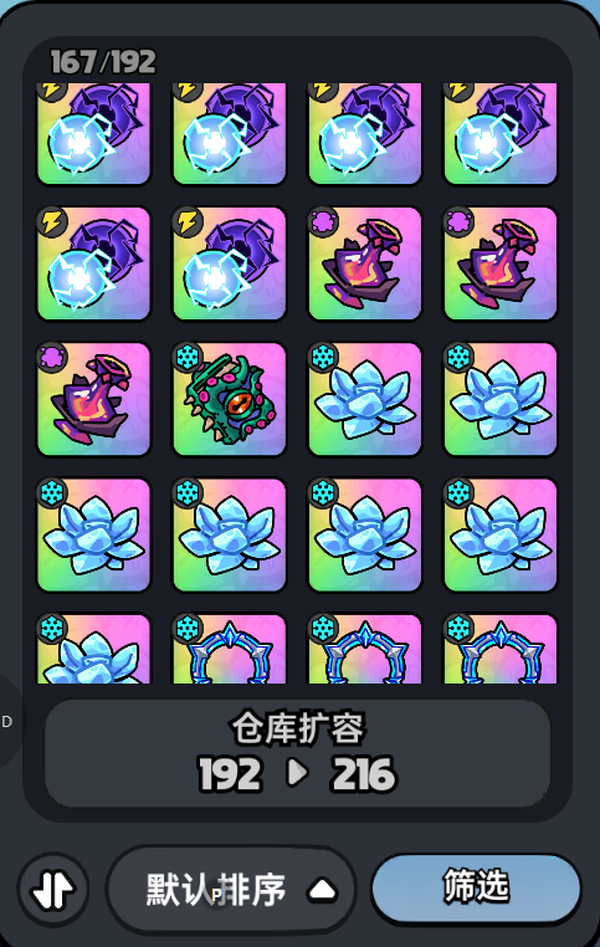Image resolution: width=600 pixels, height=947 pixels.
Task: Toggle the ascending/descending sort order icon
Action: [53, 888]
